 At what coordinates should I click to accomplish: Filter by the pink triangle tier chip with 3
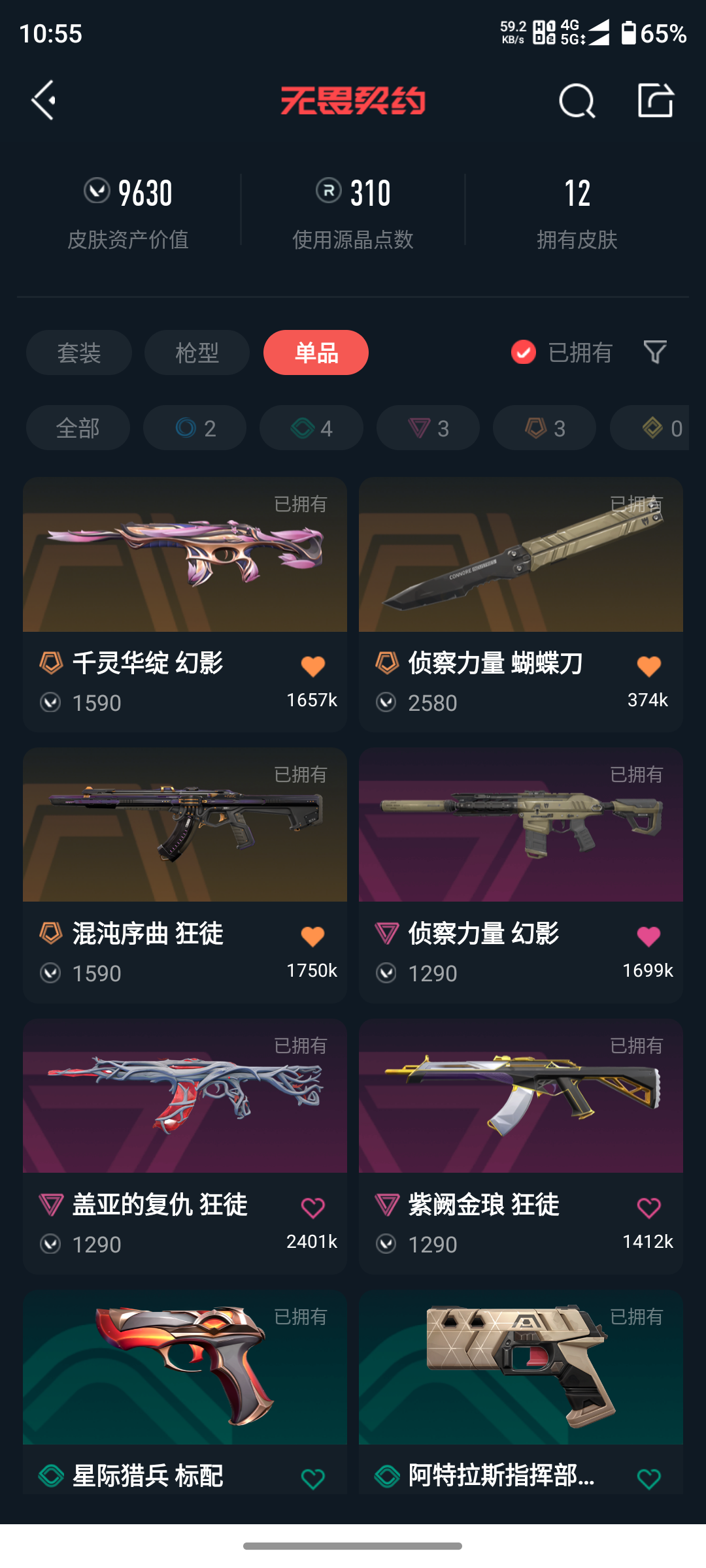(x=428, y=428)
